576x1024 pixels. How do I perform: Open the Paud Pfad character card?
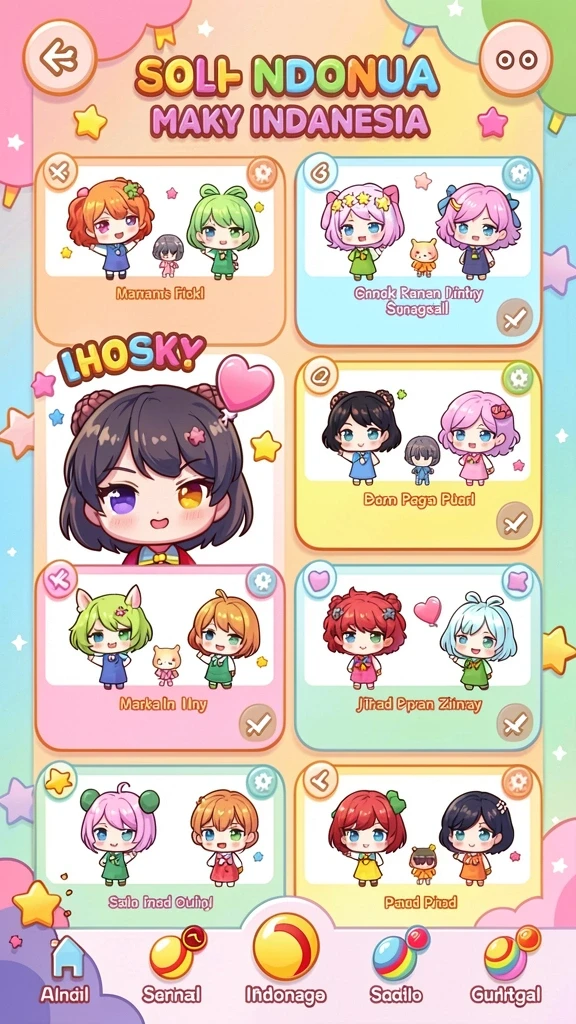click(418, 846)
